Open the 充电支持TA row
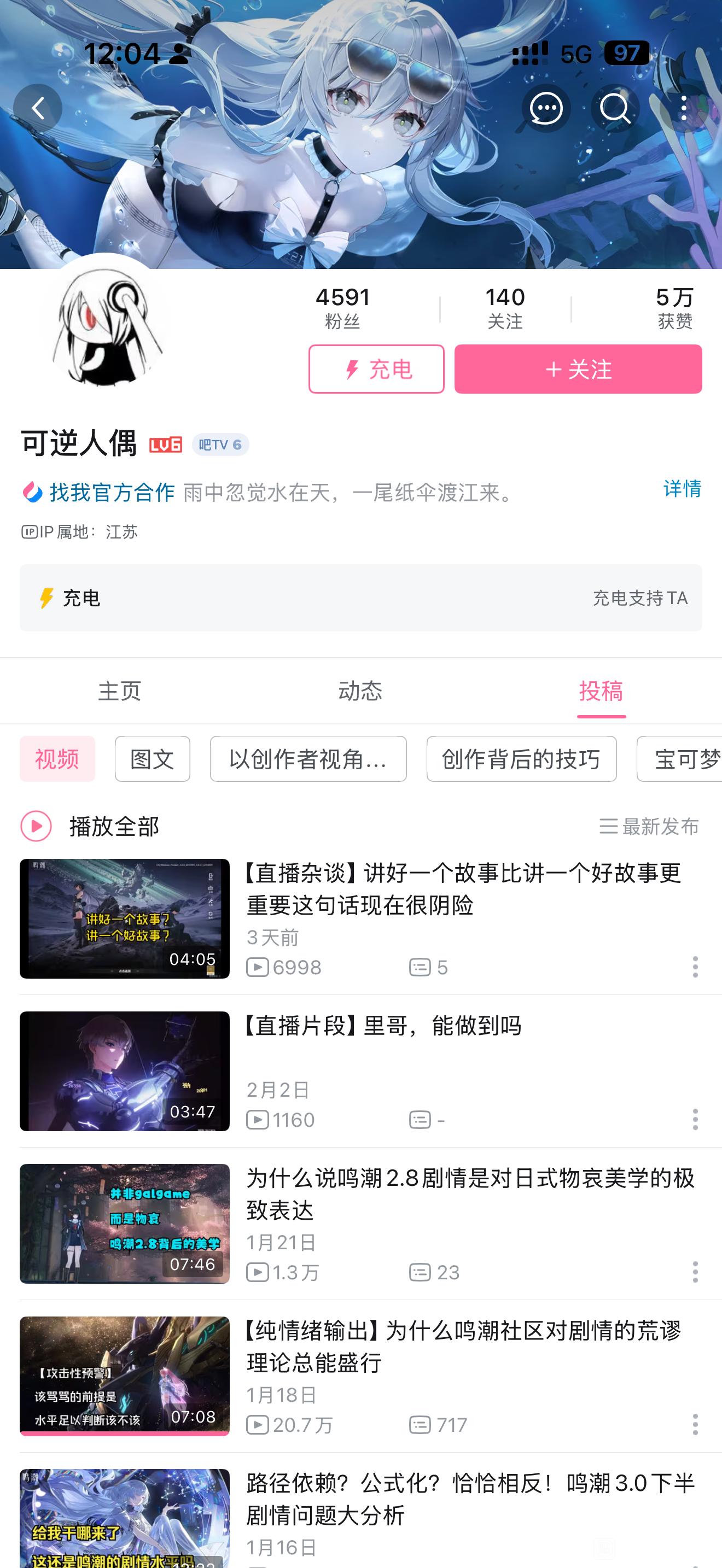Viewport: 722px width, 1568px height. pyautogui.click(x=360, y=598)
